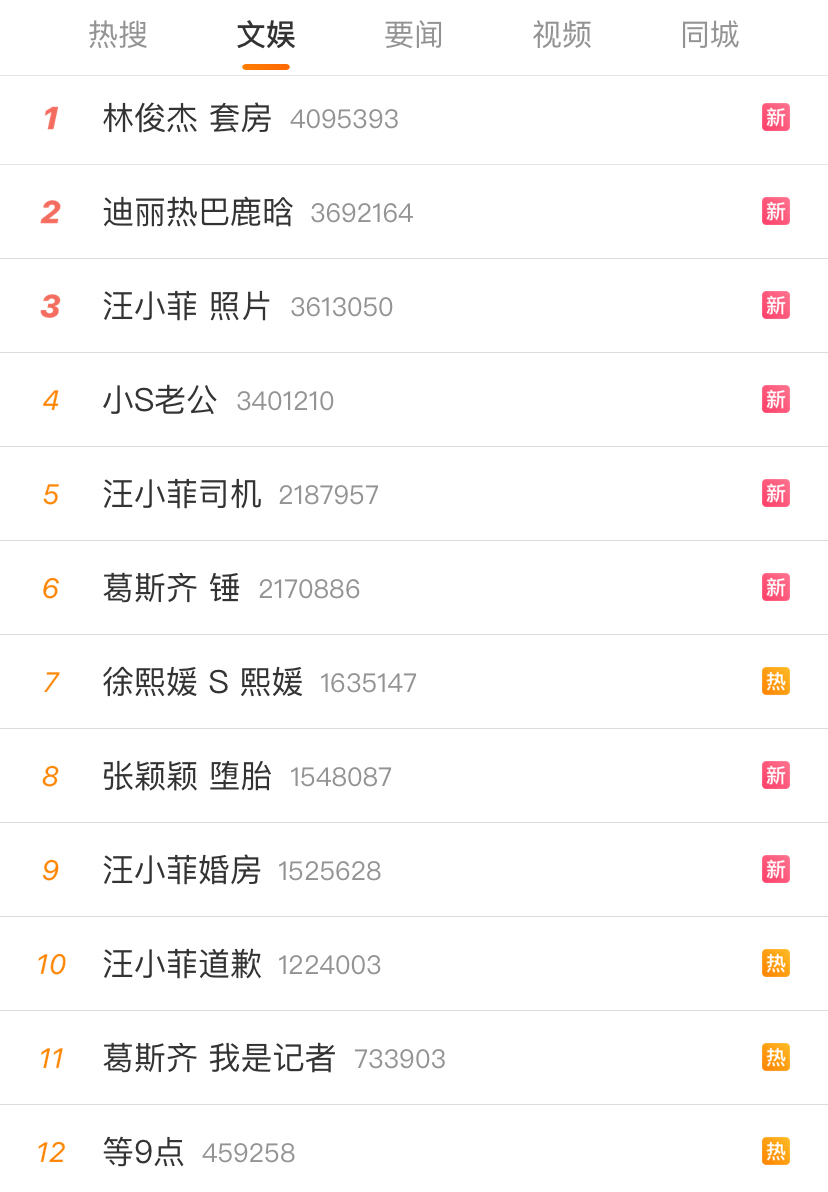
Task: Open the 小S老公 trending topic
Action: pos(155,400)
